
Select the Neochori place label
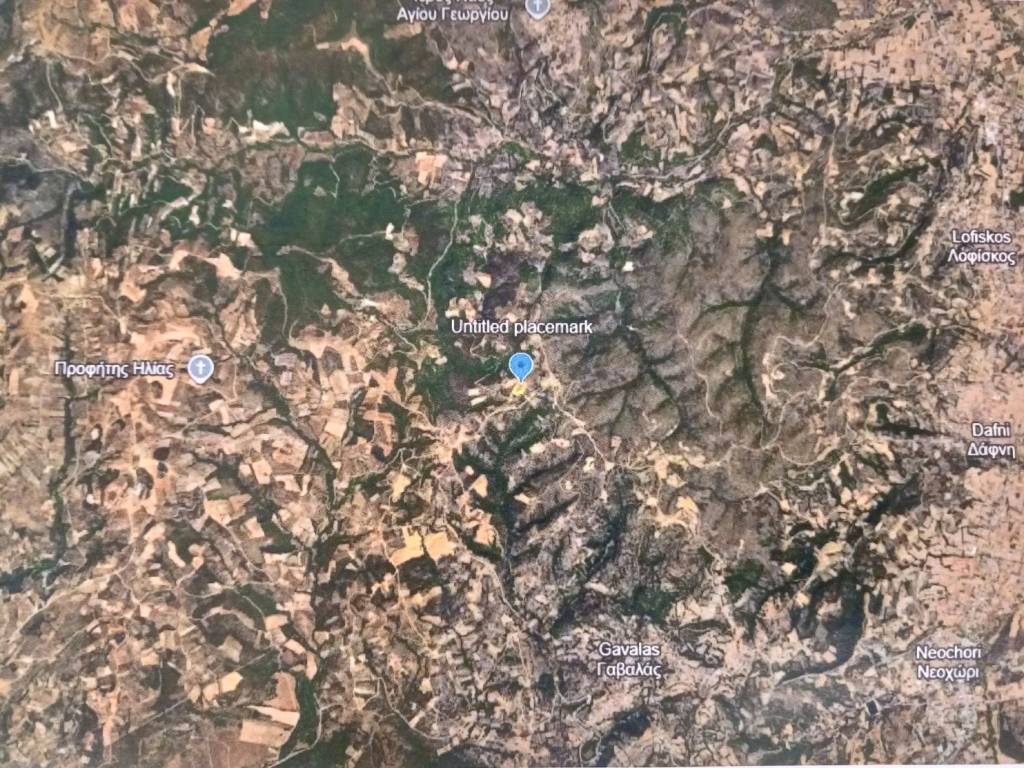(x=948, y=662)
